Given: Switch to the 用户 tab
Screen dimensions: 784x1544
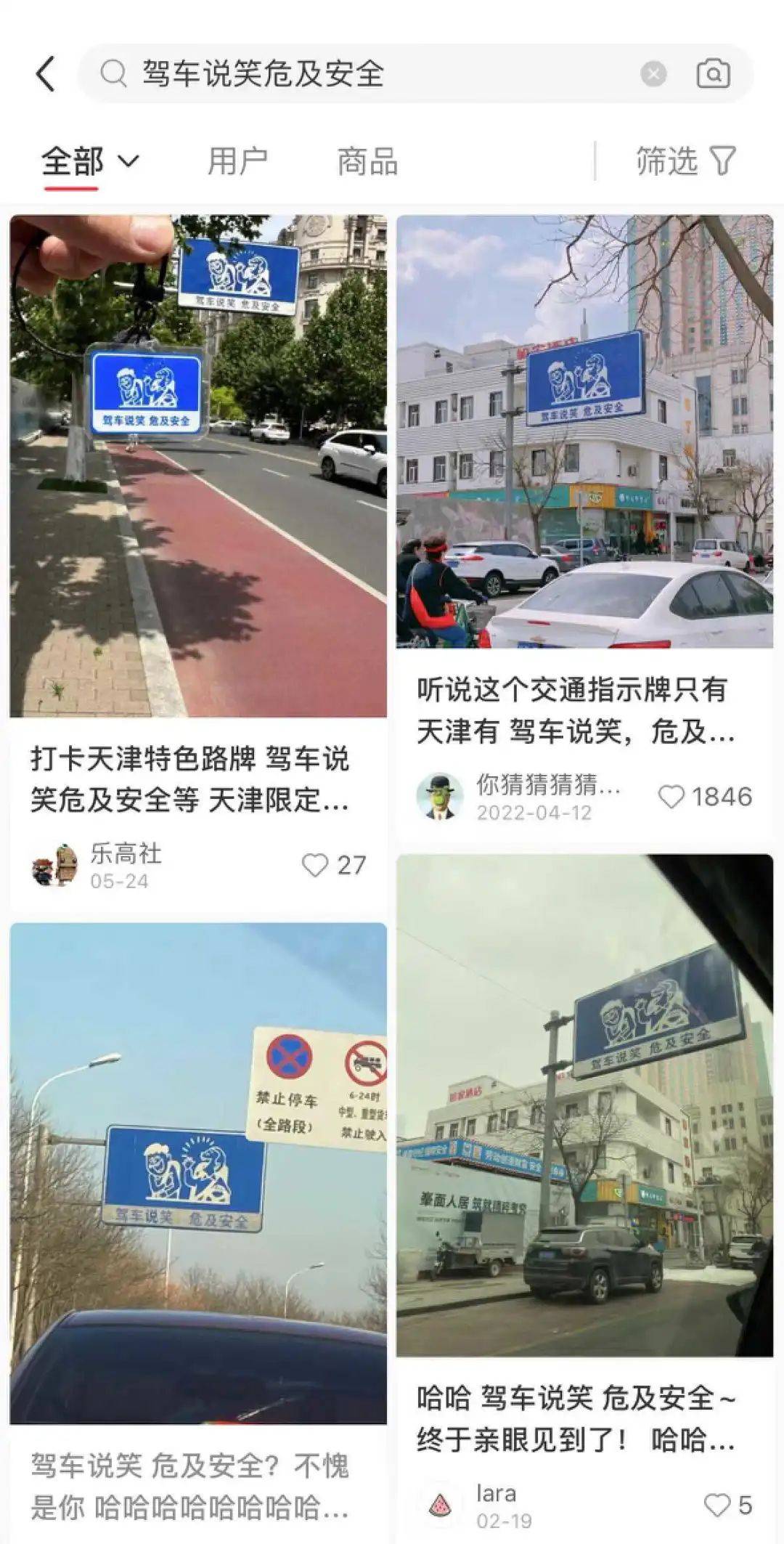Looking at the screenshot, I should click(x=237, y=161).
